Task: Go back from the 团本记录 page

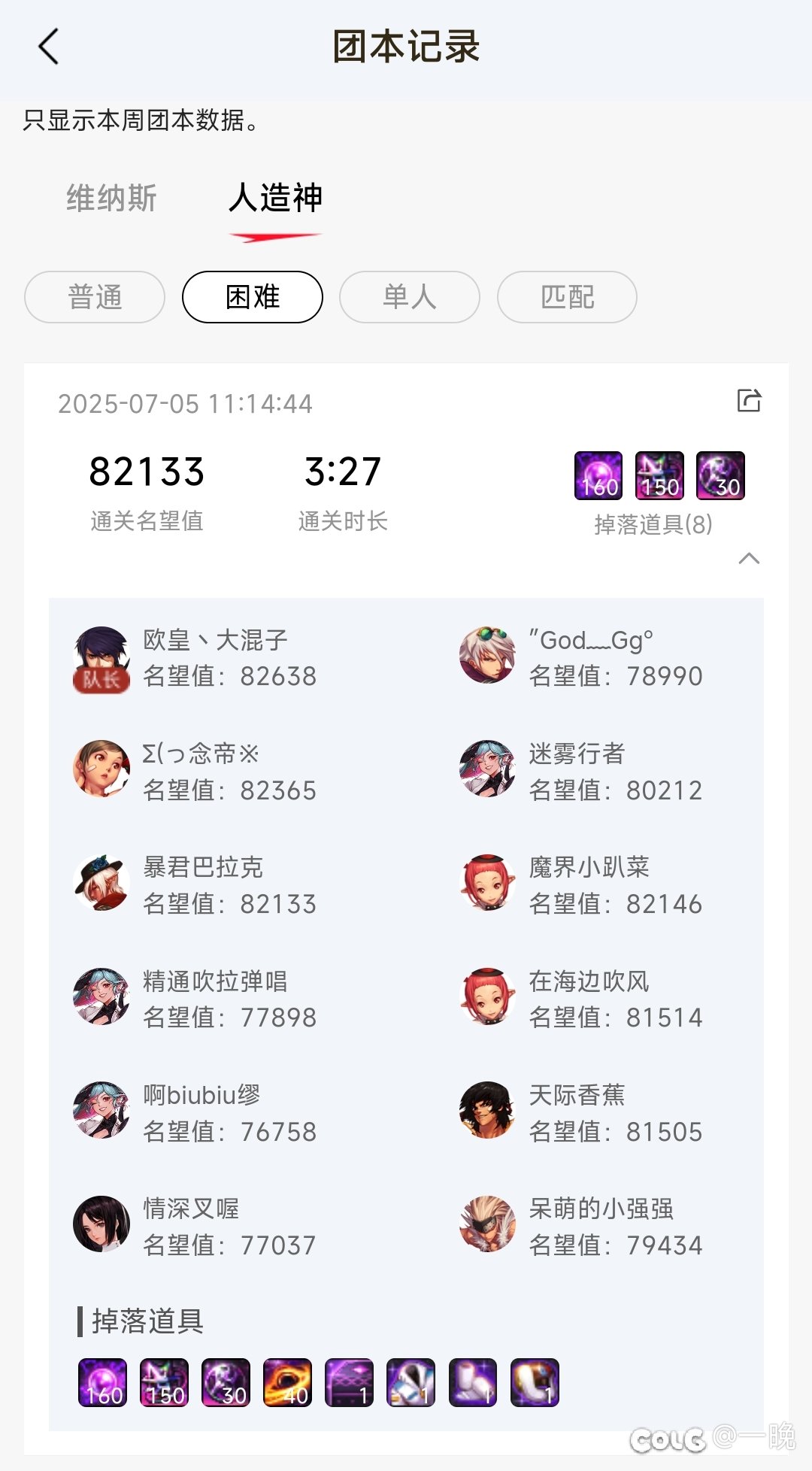Action: click(49, 47)
